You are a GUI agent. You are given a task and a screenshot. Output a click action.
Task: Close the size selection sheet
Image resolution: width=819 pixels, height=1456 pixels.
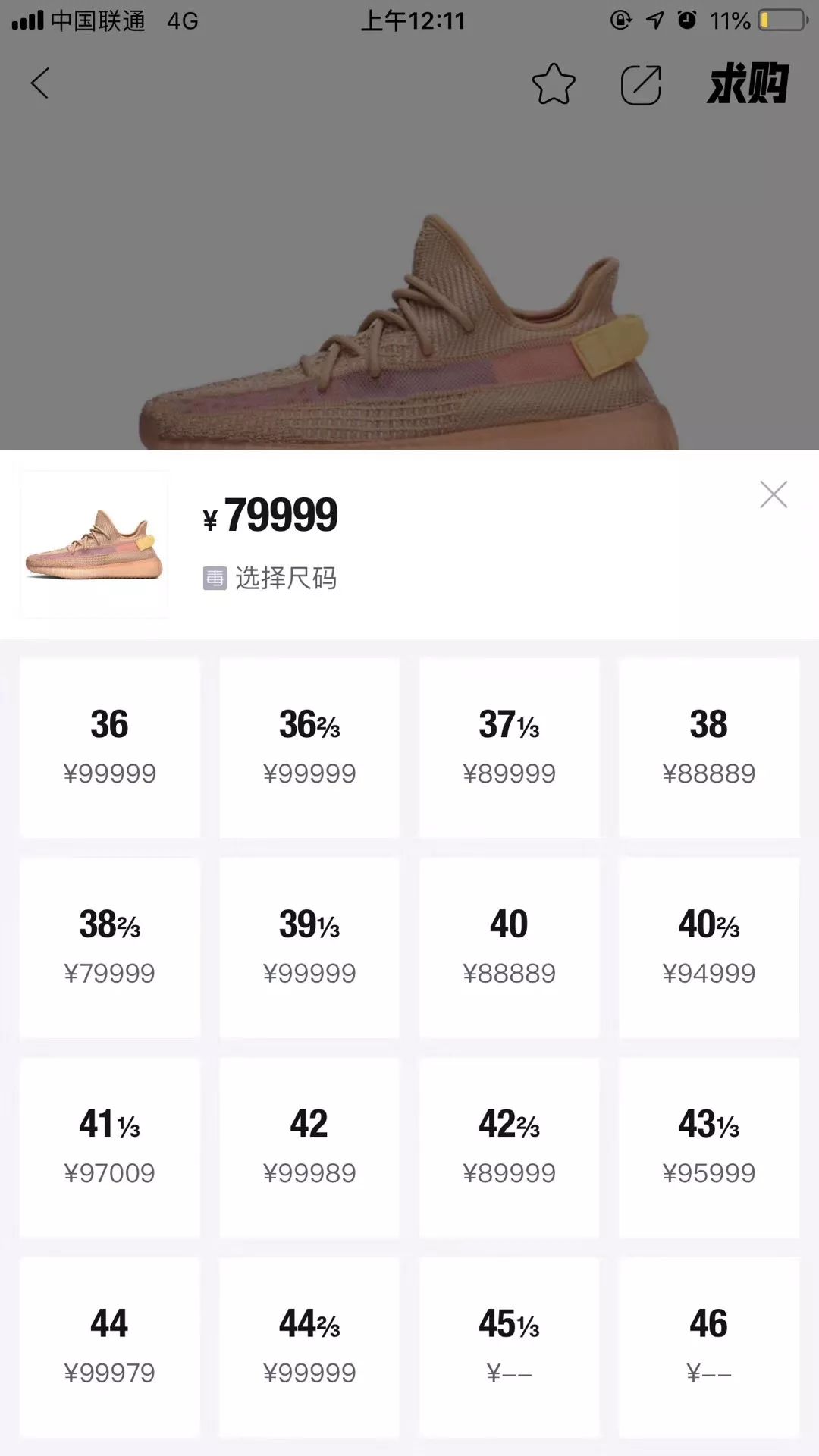click(x=773, y=494)
